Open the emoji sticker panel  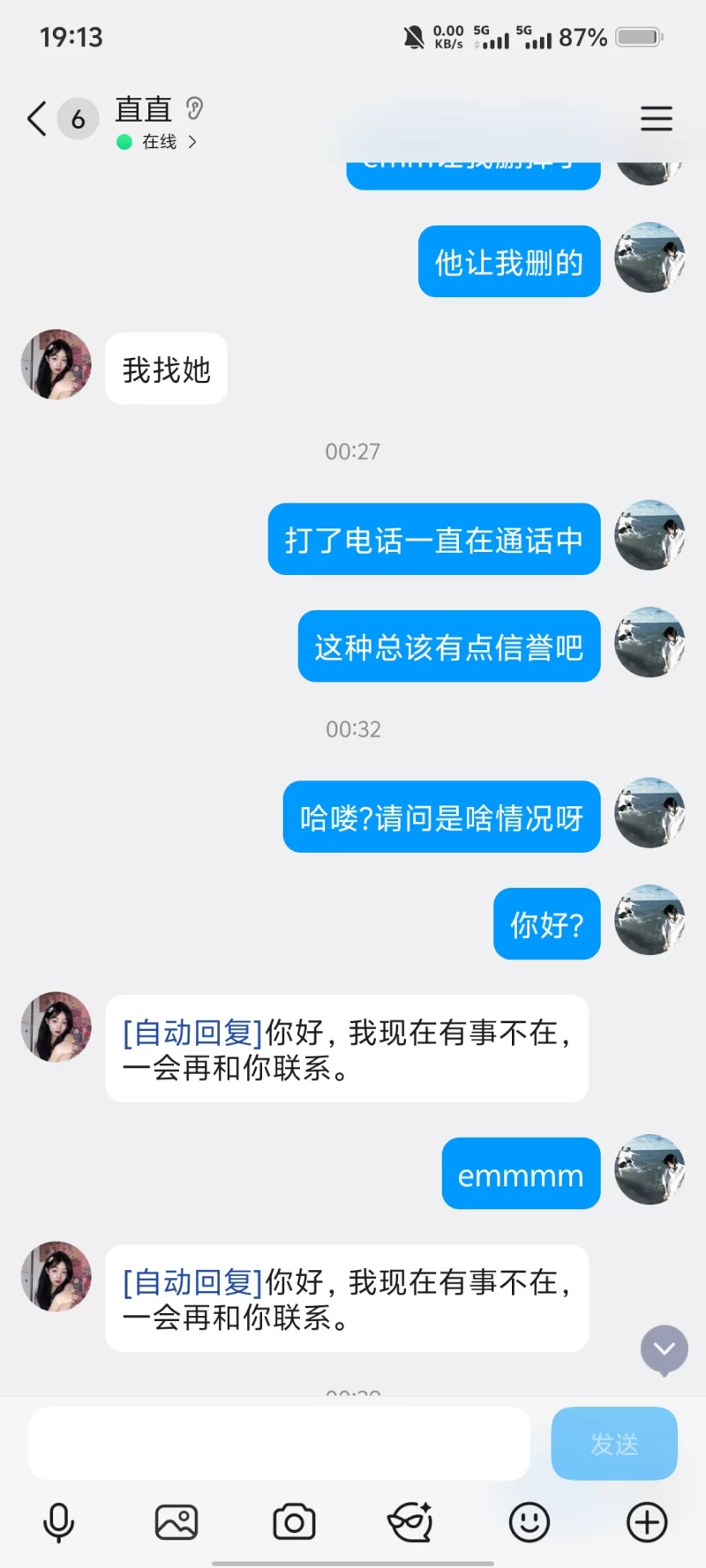pos(529,1523)
